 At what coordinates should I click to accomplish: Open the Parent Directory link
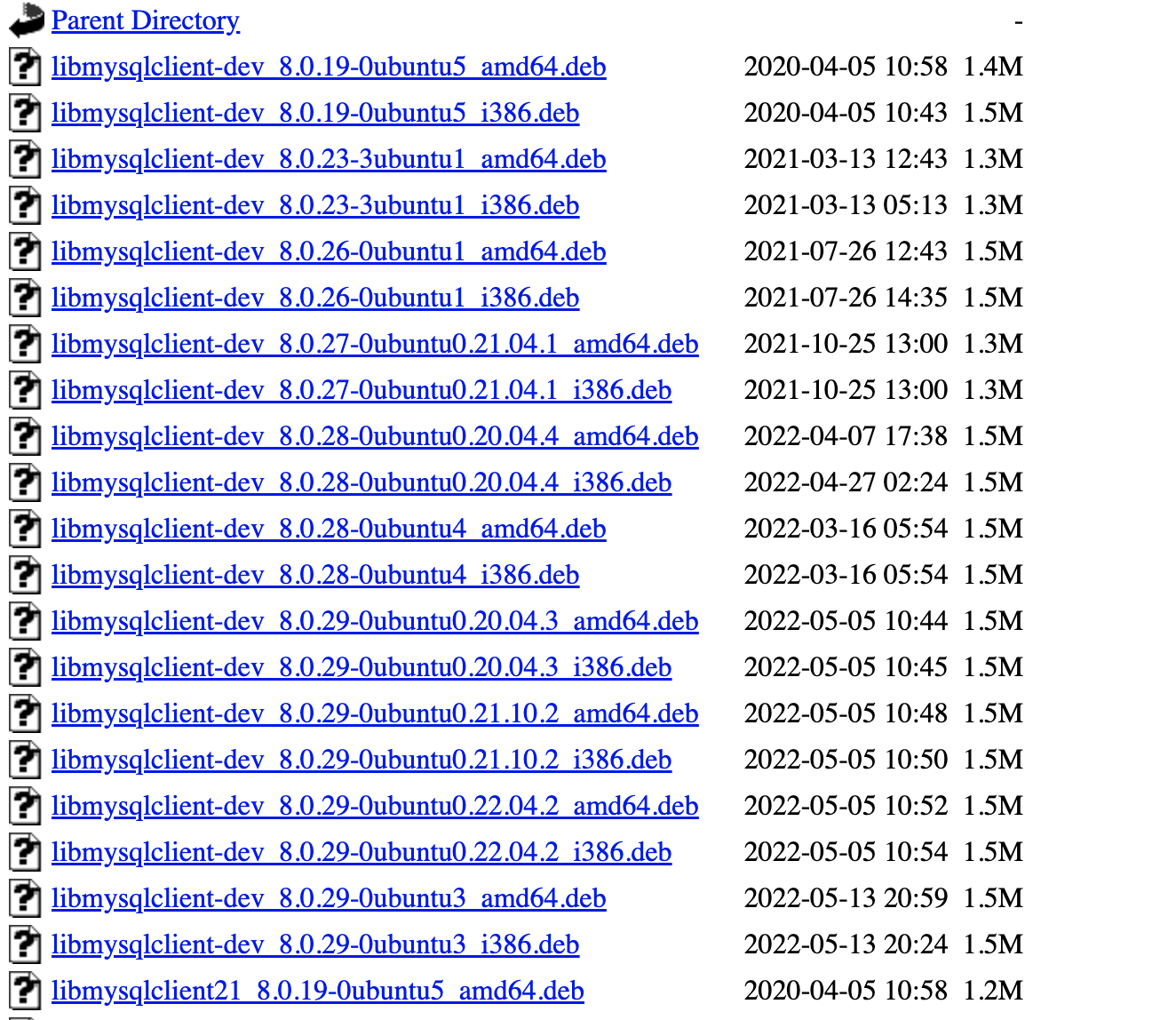click(145, 20)
